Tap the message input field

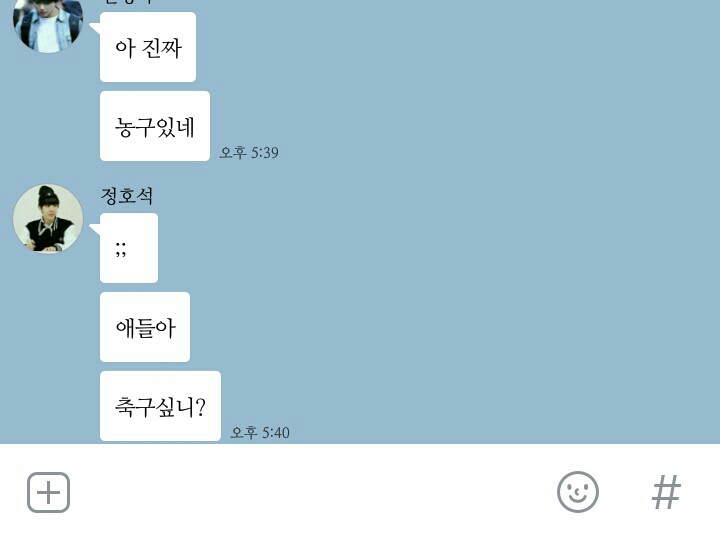coord(310,492)
